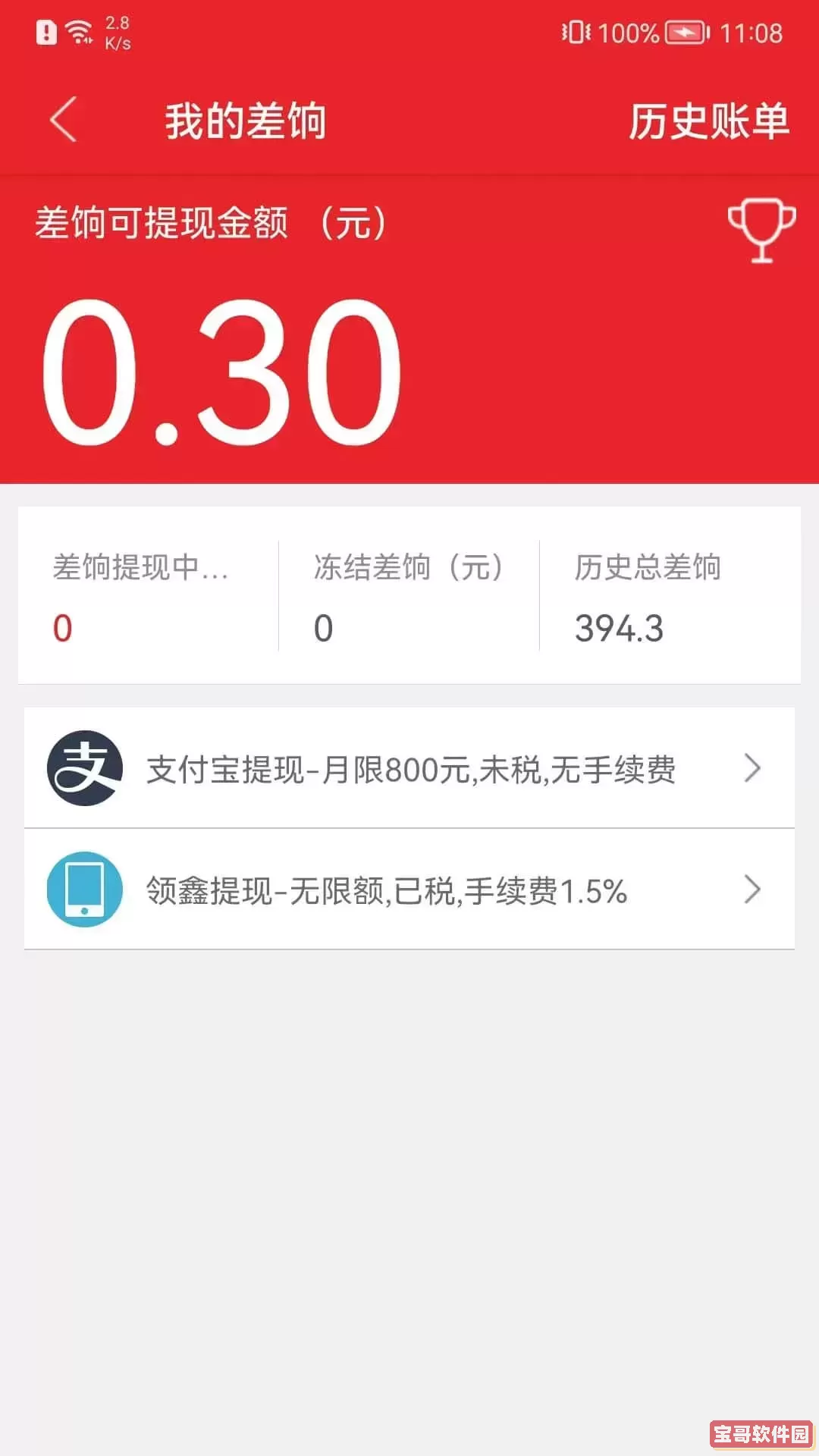
Task: Select the 领鑫提现 withdrawal option
Action: tap(387, 890)
